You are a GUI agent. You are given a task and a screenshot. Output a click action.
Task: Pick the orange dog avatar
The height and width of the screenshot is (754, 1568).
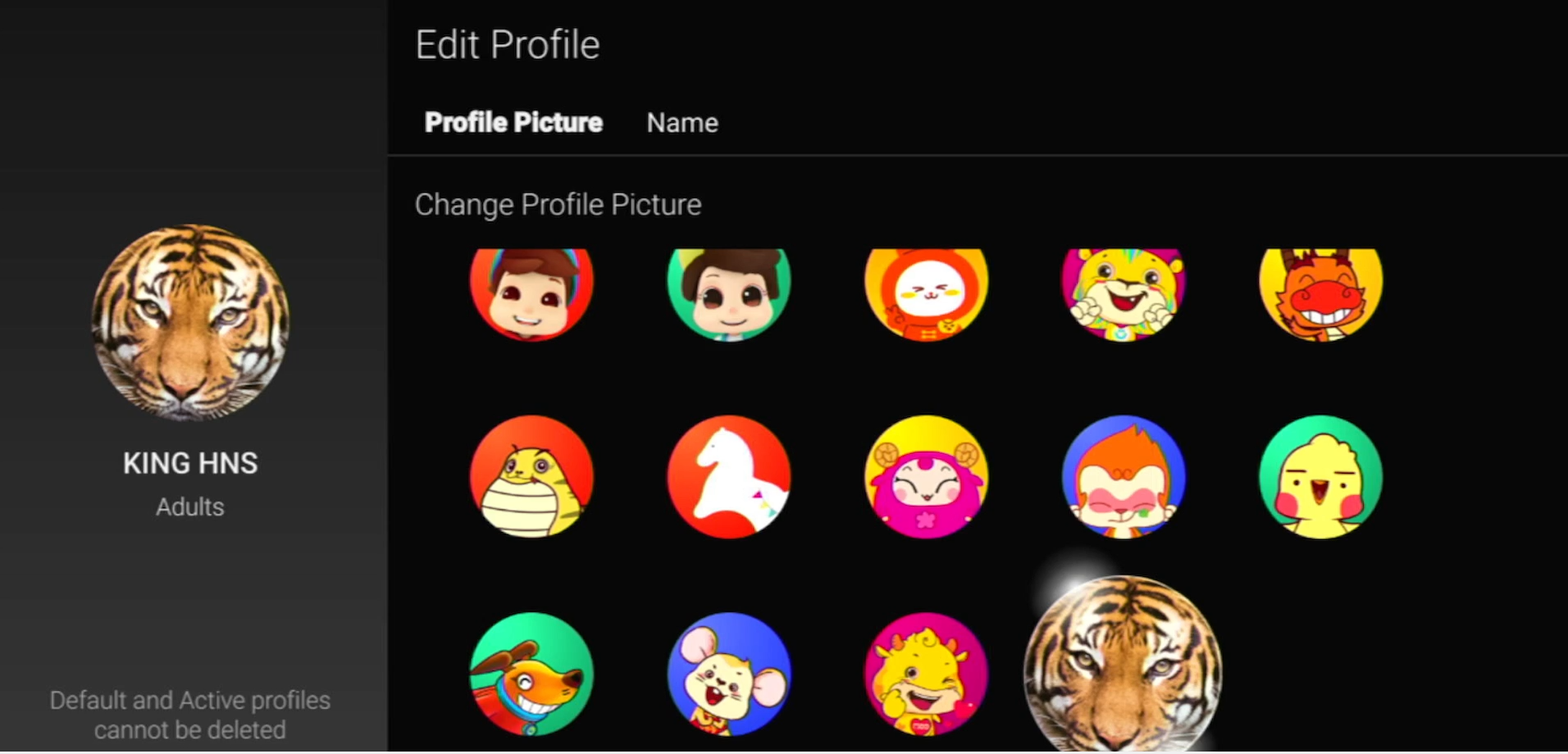coord(531,674)
